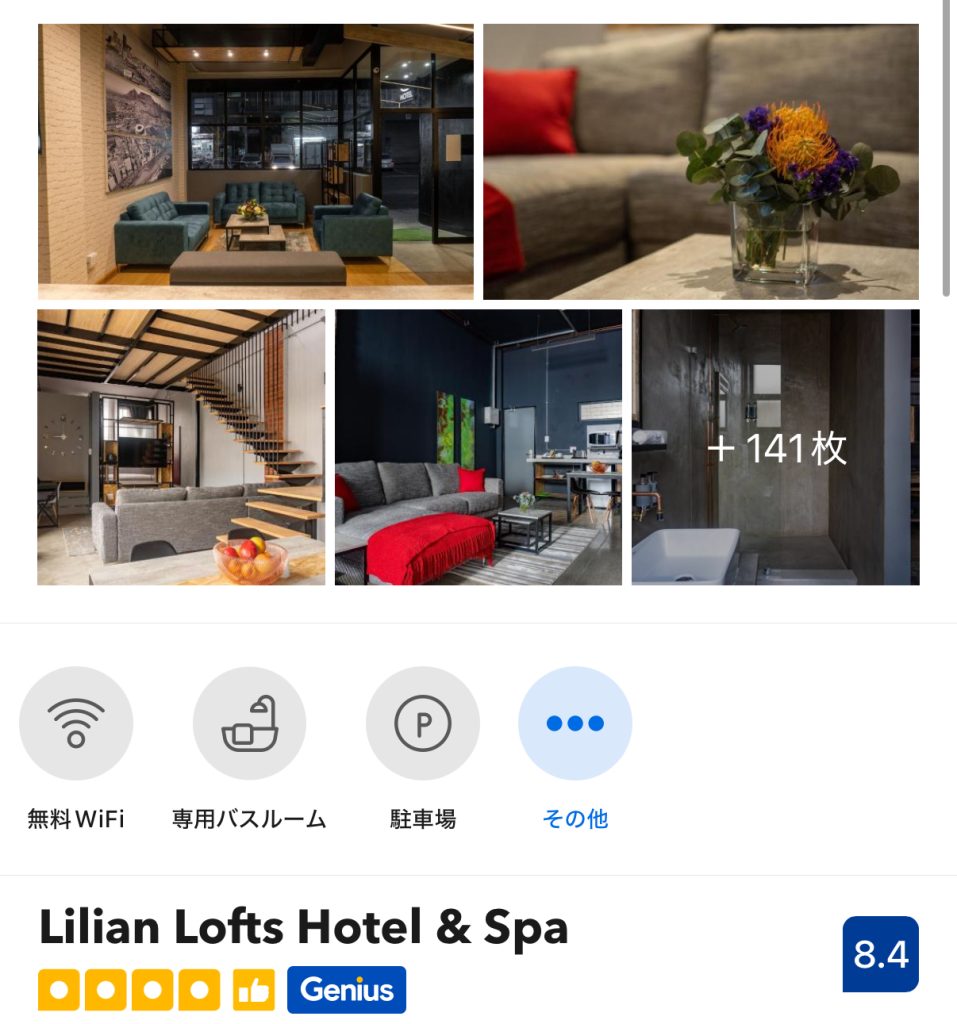View the red blanket living room photo
This screenshot has width=957, height=1024.
click(478, 447)
